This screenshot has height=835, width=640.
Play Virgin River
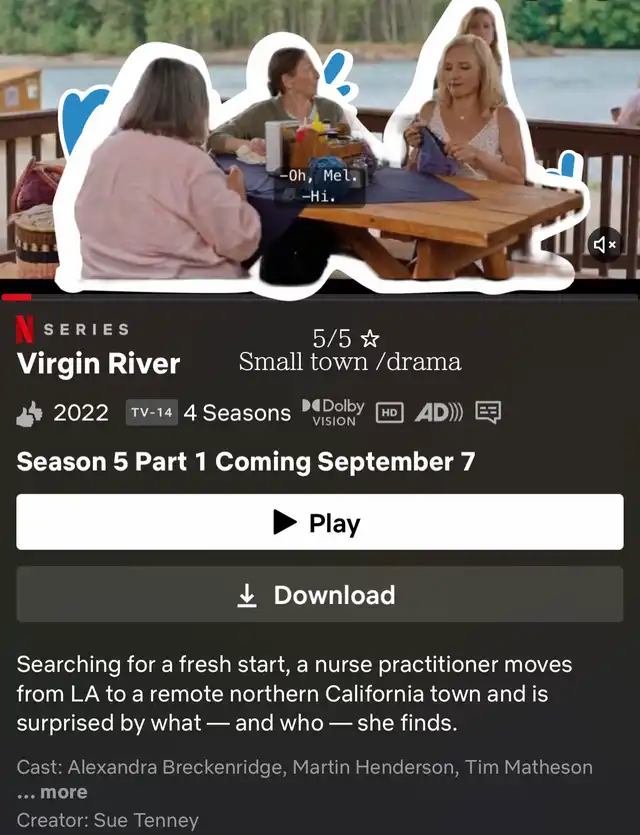click(319, 522)
